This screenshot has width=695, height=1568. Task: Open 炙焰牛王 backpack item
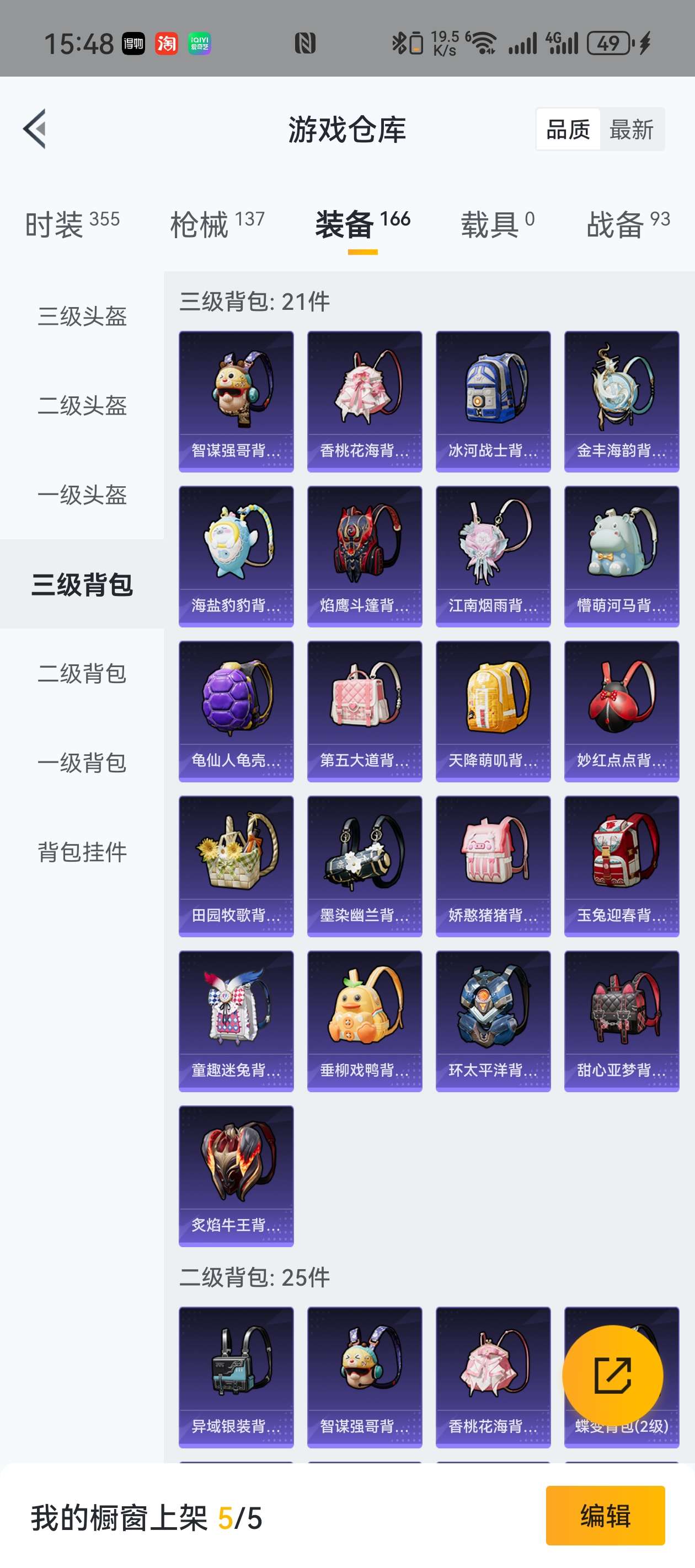[x=236, y=1175]
